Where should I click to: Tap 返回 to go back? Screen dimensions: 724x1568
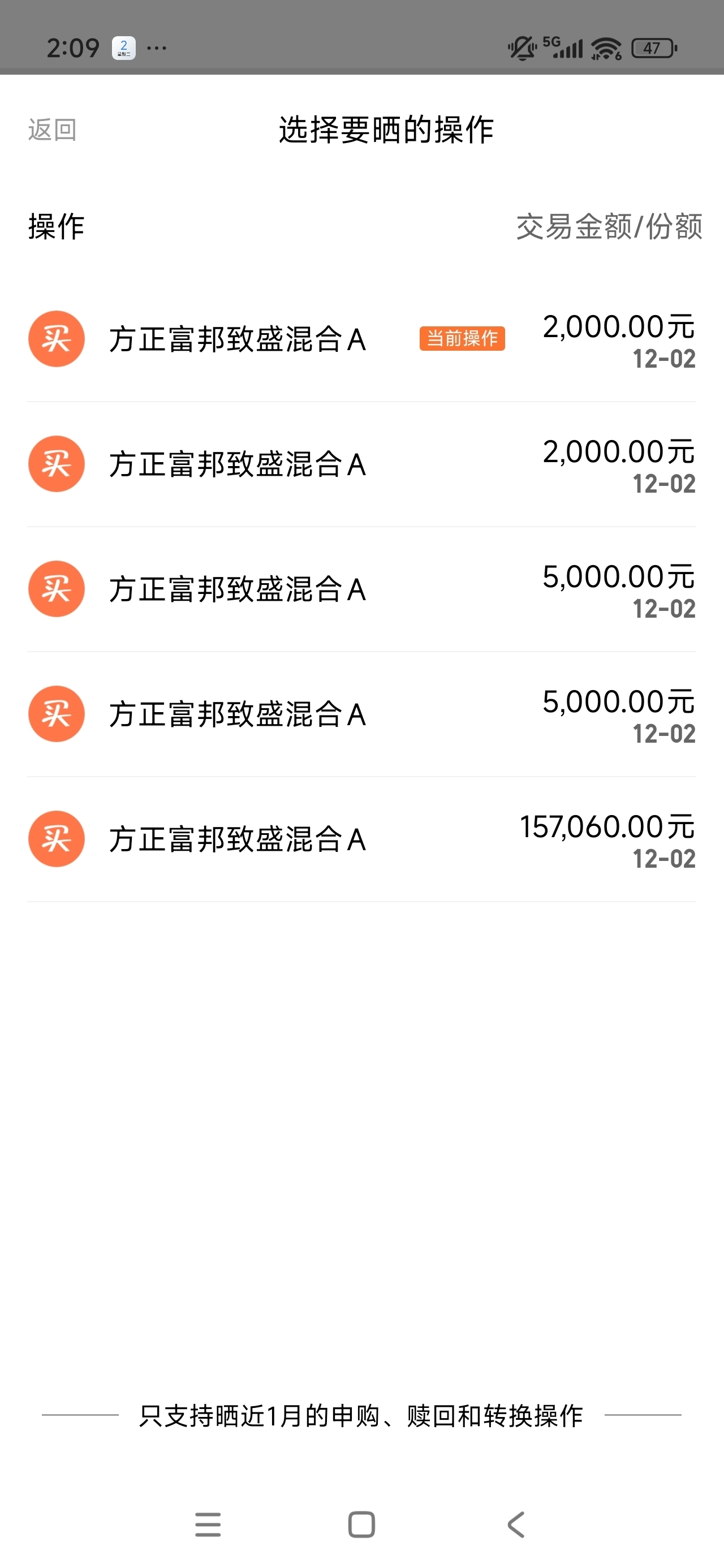coord(53,130)
